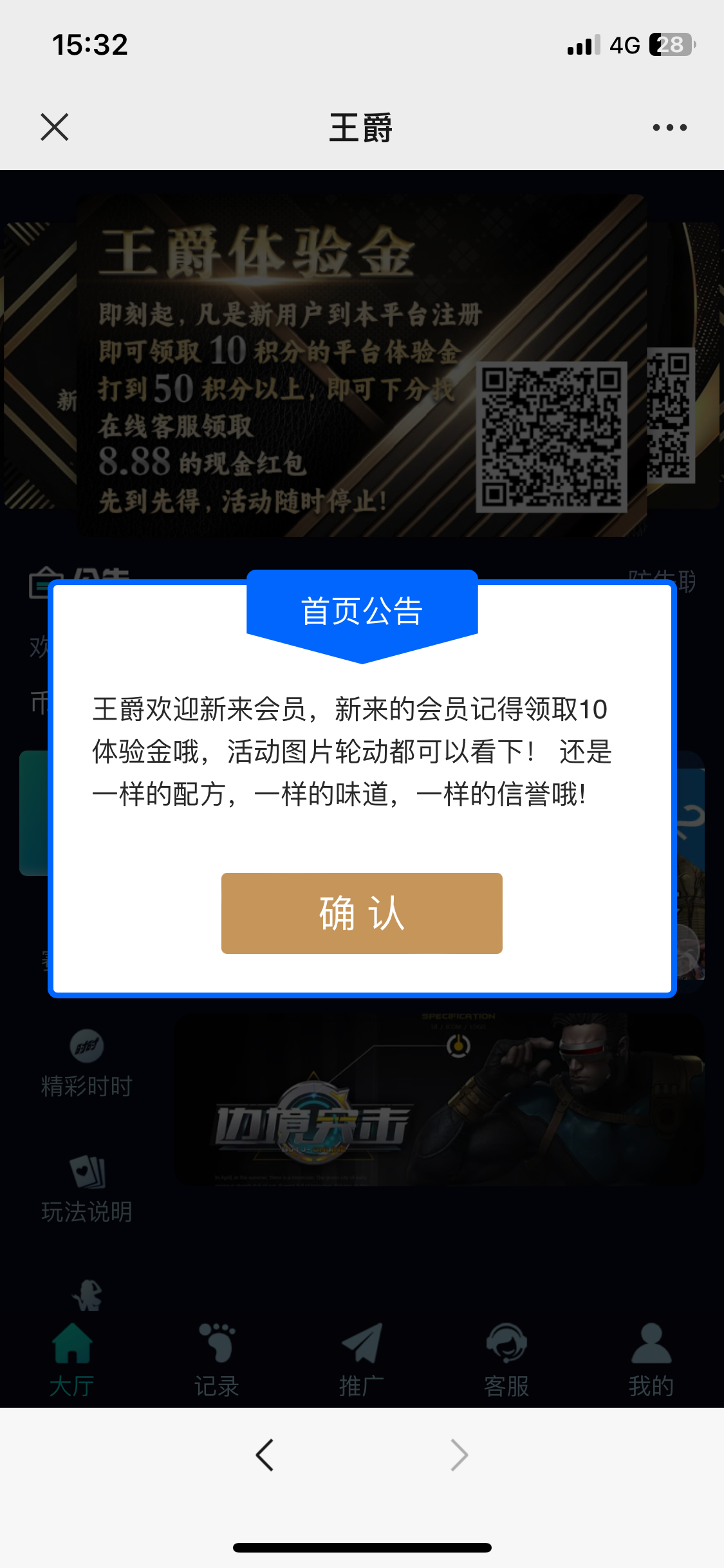Image resolution: width=724 pixels, height=1568 pixels.
Task: Go back to the previous page
Action: pyautogui.click(x=265, y=1455)
